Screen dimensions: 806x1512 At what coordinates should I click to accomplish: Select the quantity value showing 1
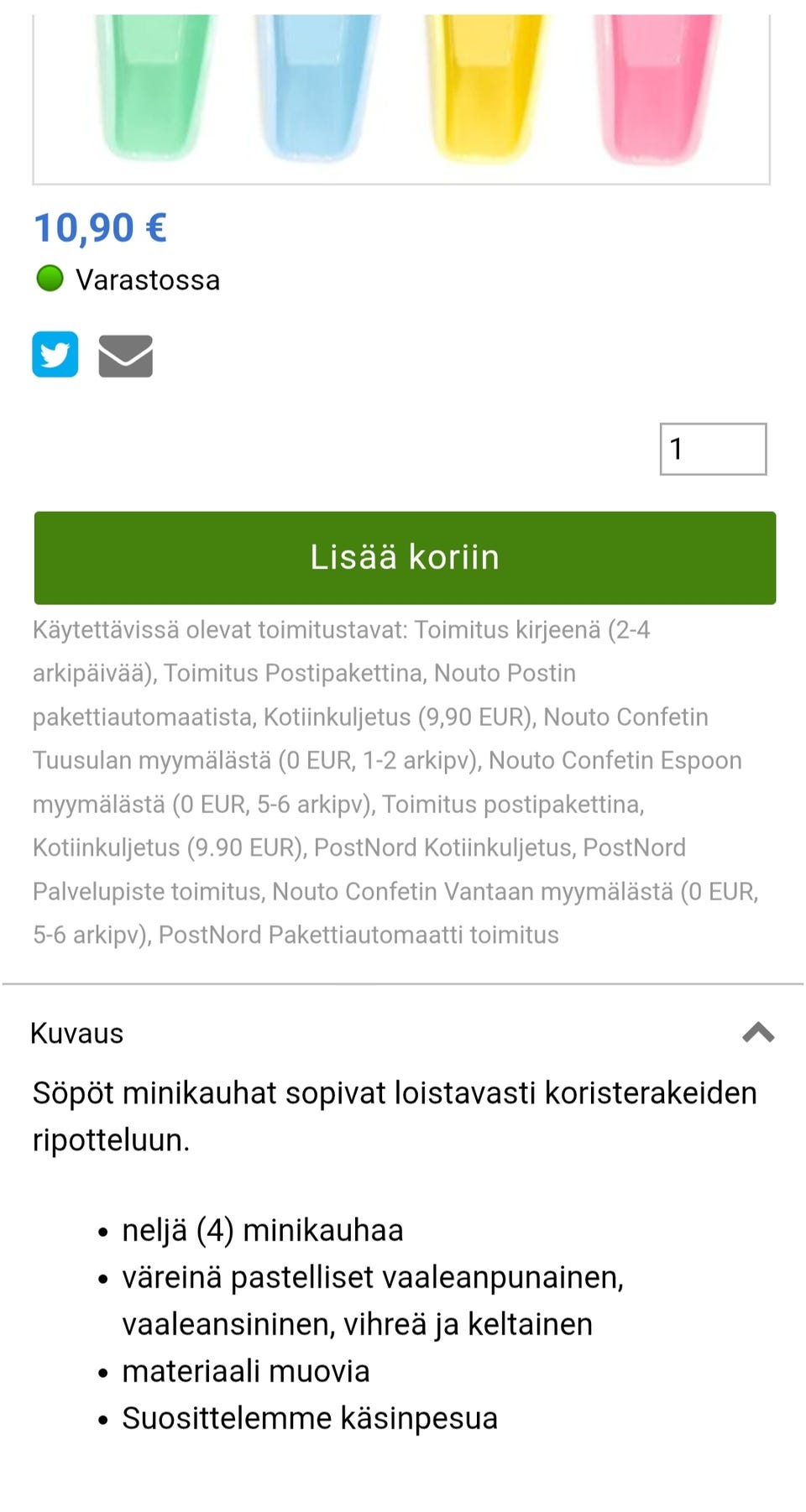click(713, 450)
